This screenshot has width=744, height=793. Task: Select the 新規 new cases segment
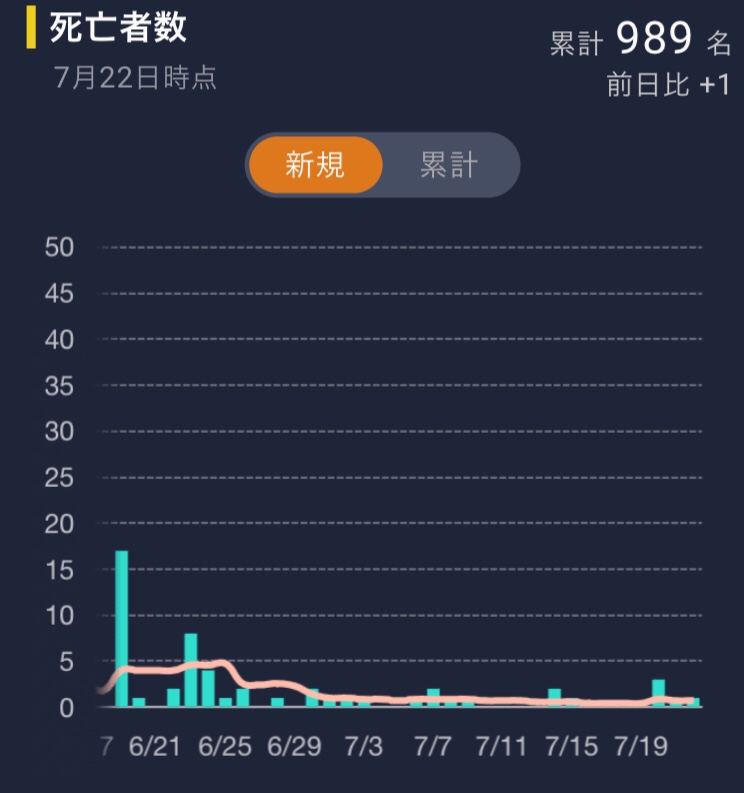[x=315, y=165]
